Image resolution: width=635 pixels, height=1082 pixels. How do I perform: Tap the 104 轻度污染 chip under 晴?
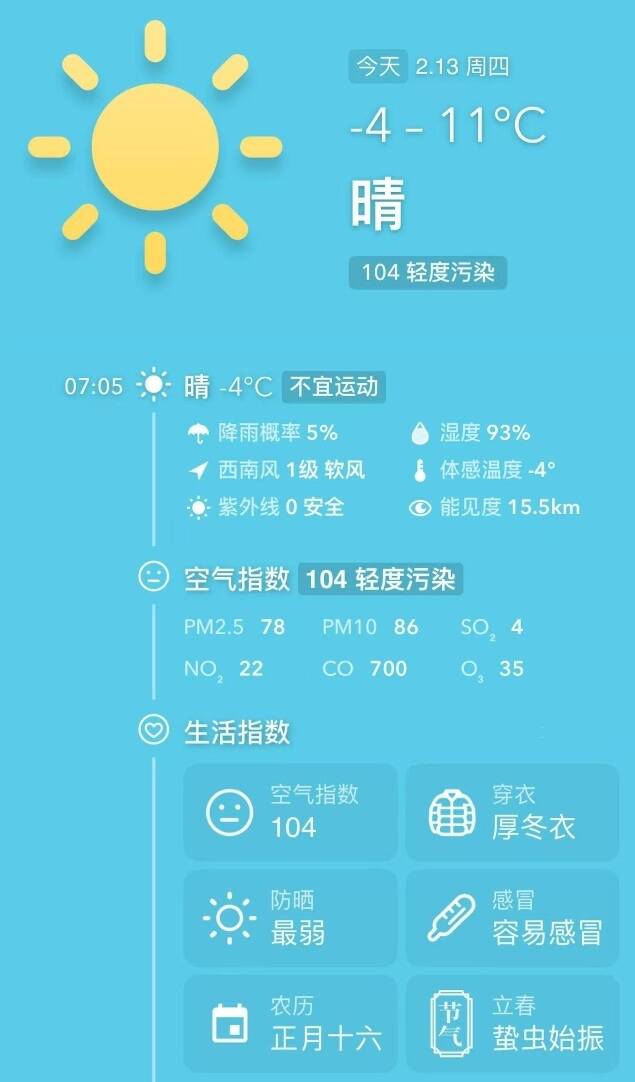pyautogui.click(x=428, y=273)
